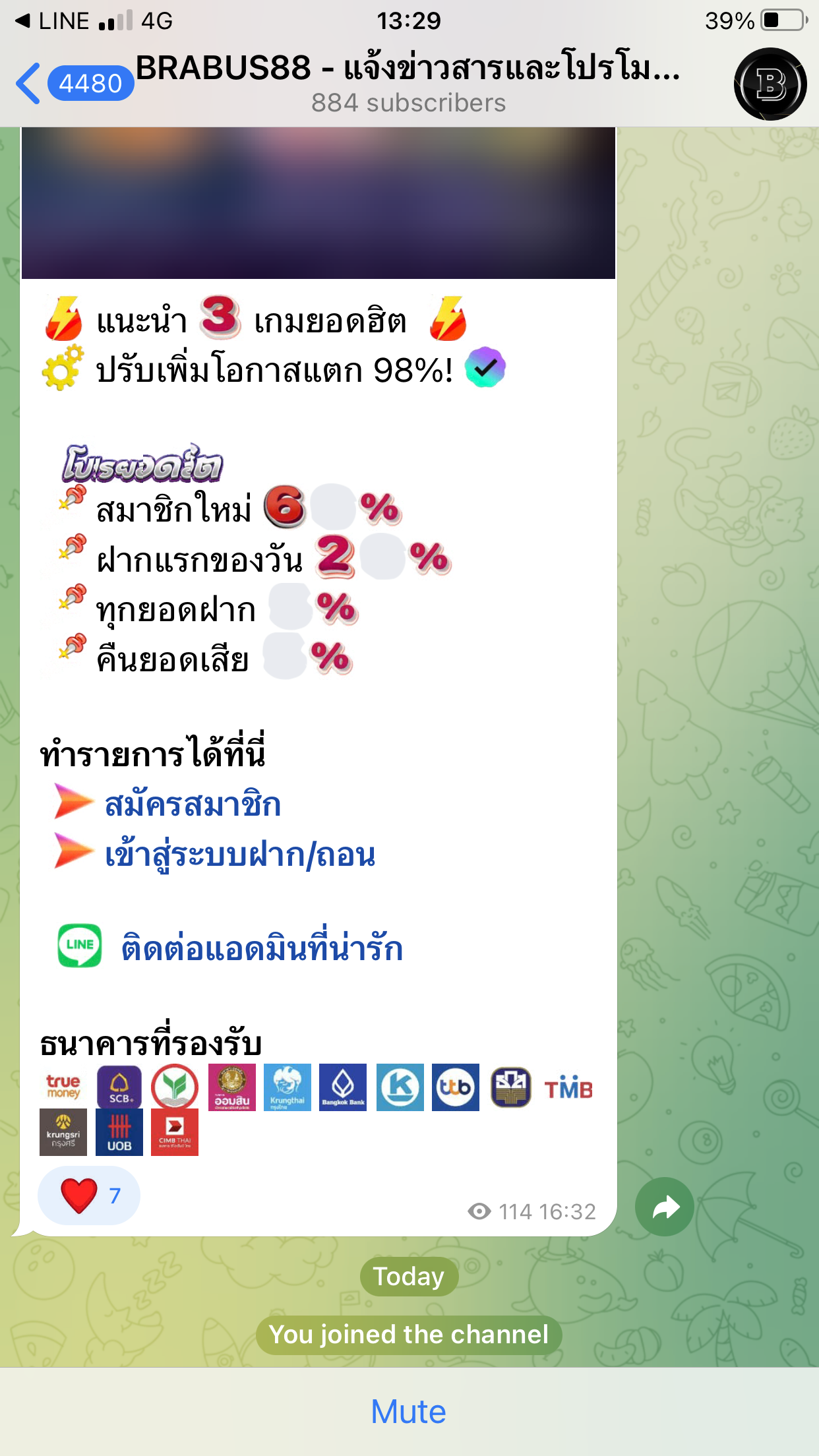819x1456 pixels.
Task: Open the สมัครสมาชิก link
Action: click(193, 804)
